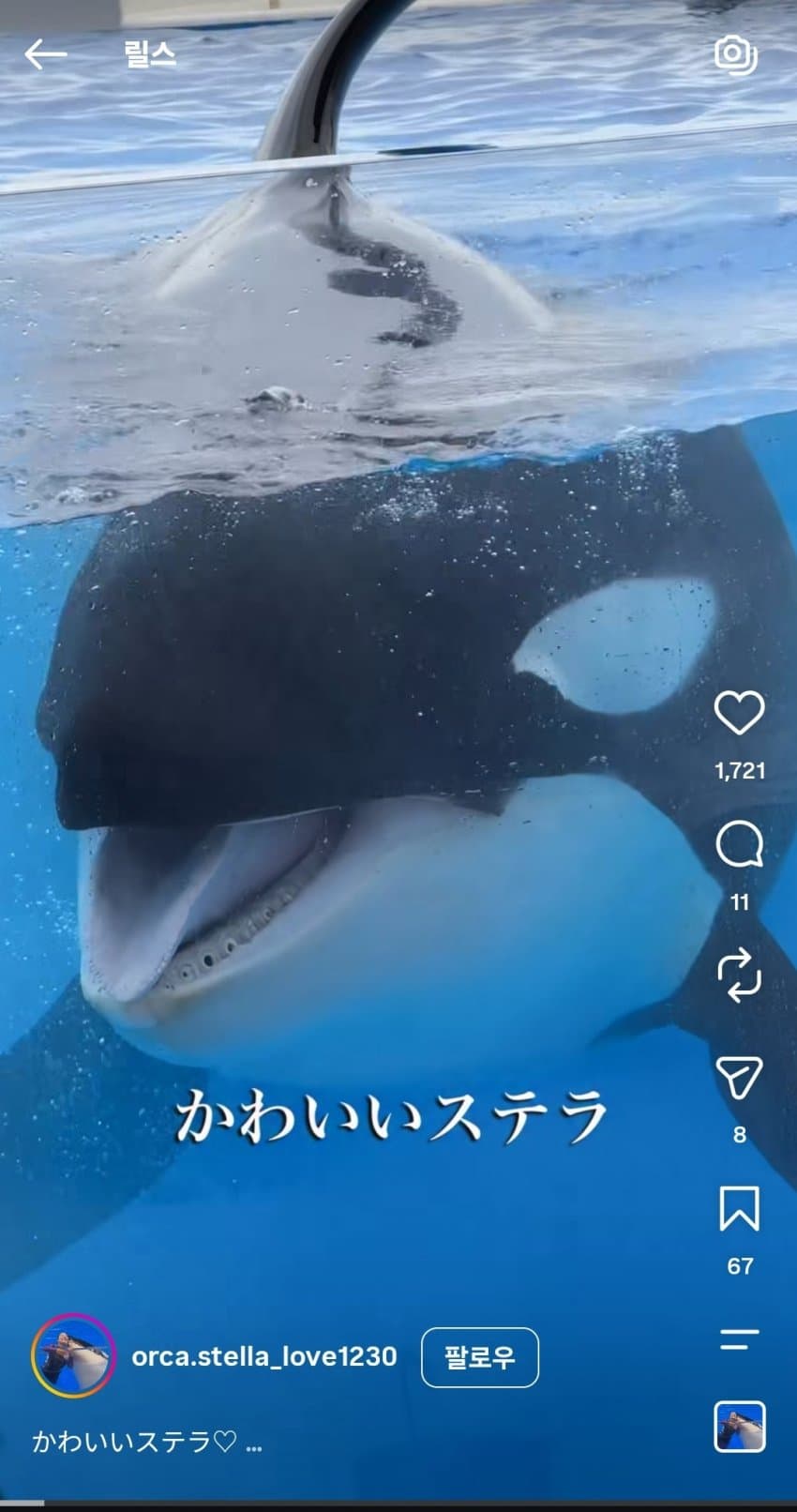Open the comments on this reel
The image size is (797, 1512).
click(x=739, y=844)
